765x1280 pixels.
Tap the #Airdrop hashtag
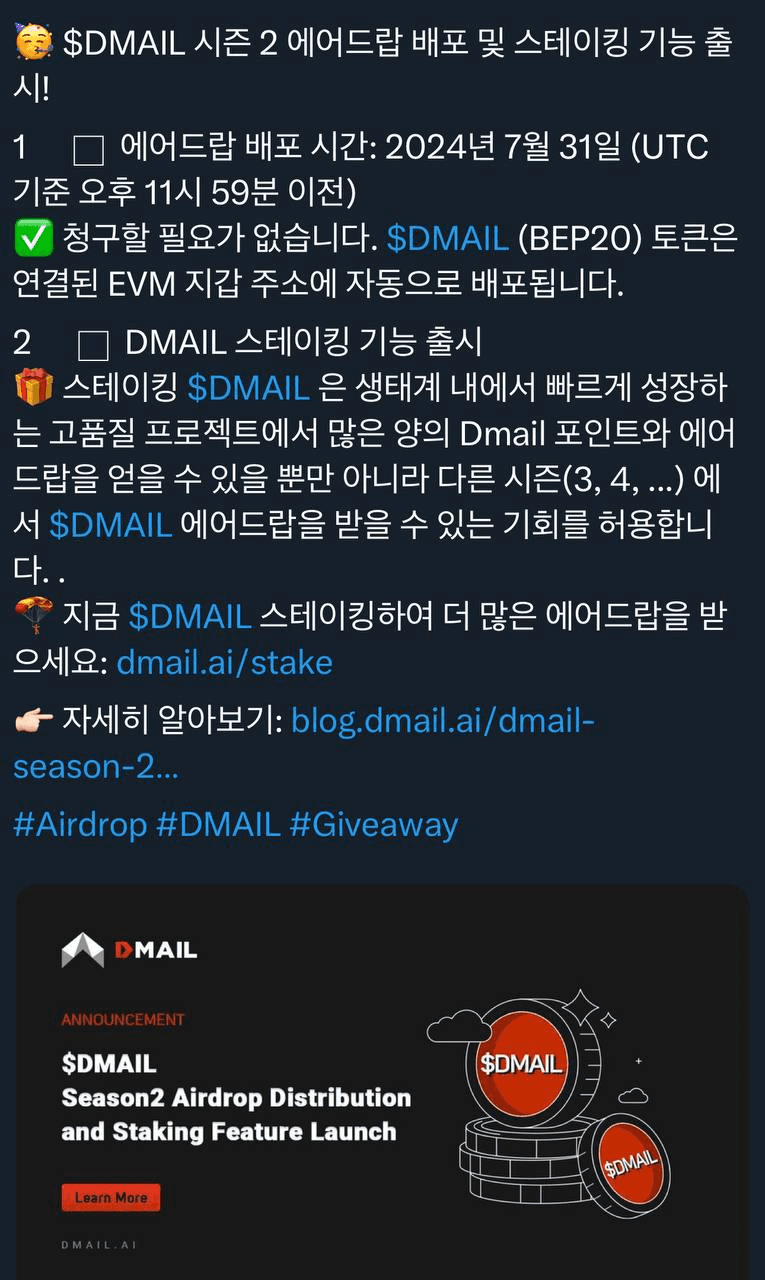click(80, 825)
